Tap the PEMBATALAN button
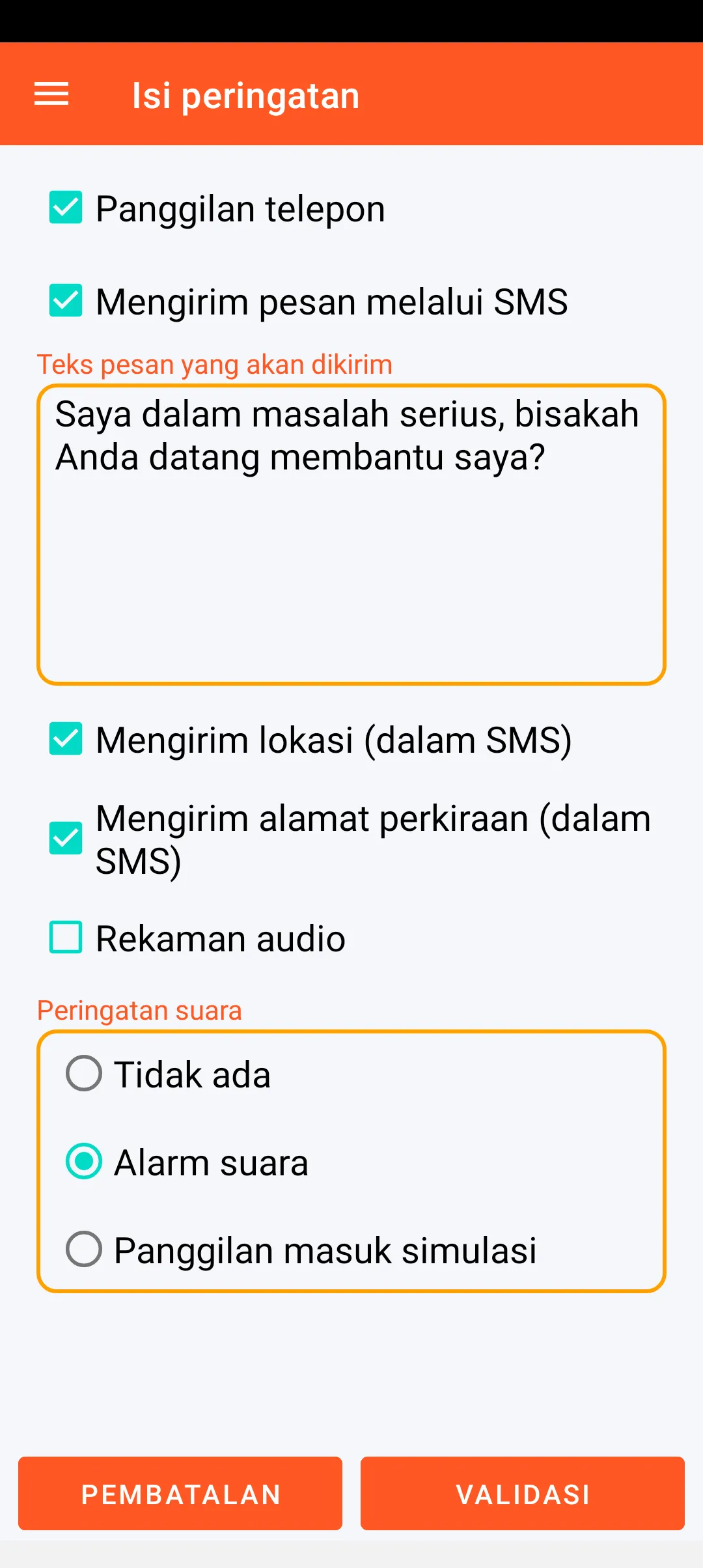 pyautogui.click(x=180, y=1494)
